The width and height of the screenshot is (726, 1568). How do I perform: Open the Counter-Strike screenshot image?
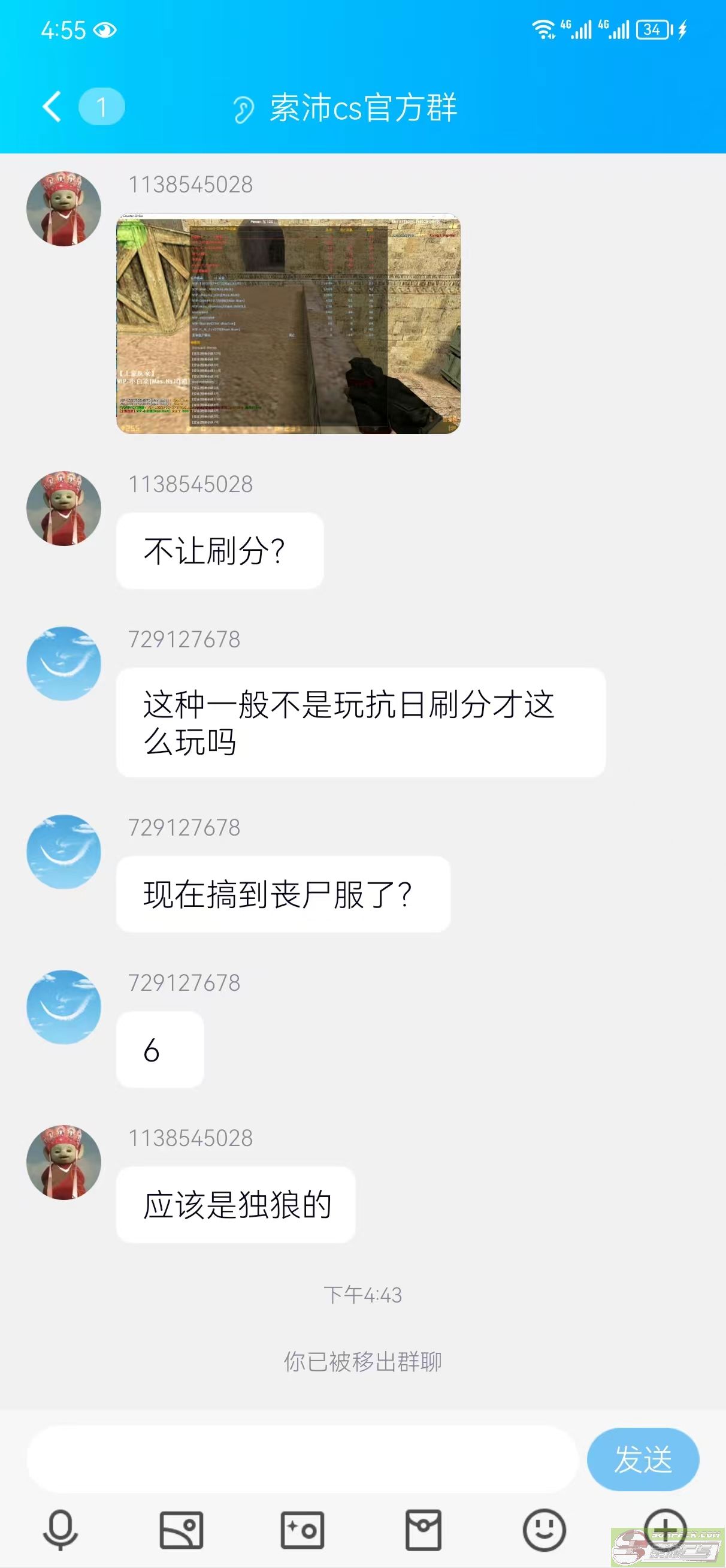pos(288,323)
